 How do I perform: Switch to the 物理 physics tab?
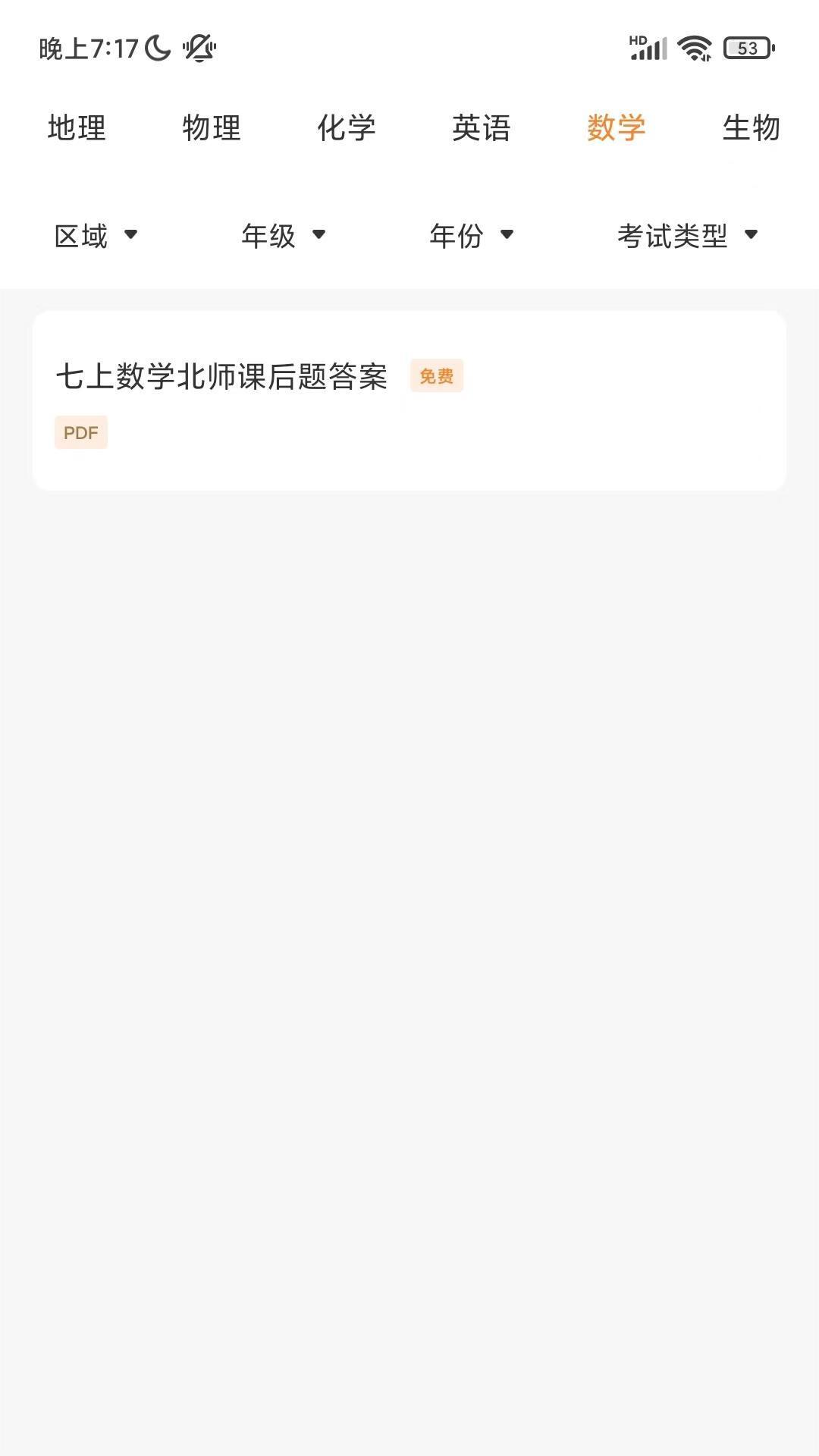211,128
